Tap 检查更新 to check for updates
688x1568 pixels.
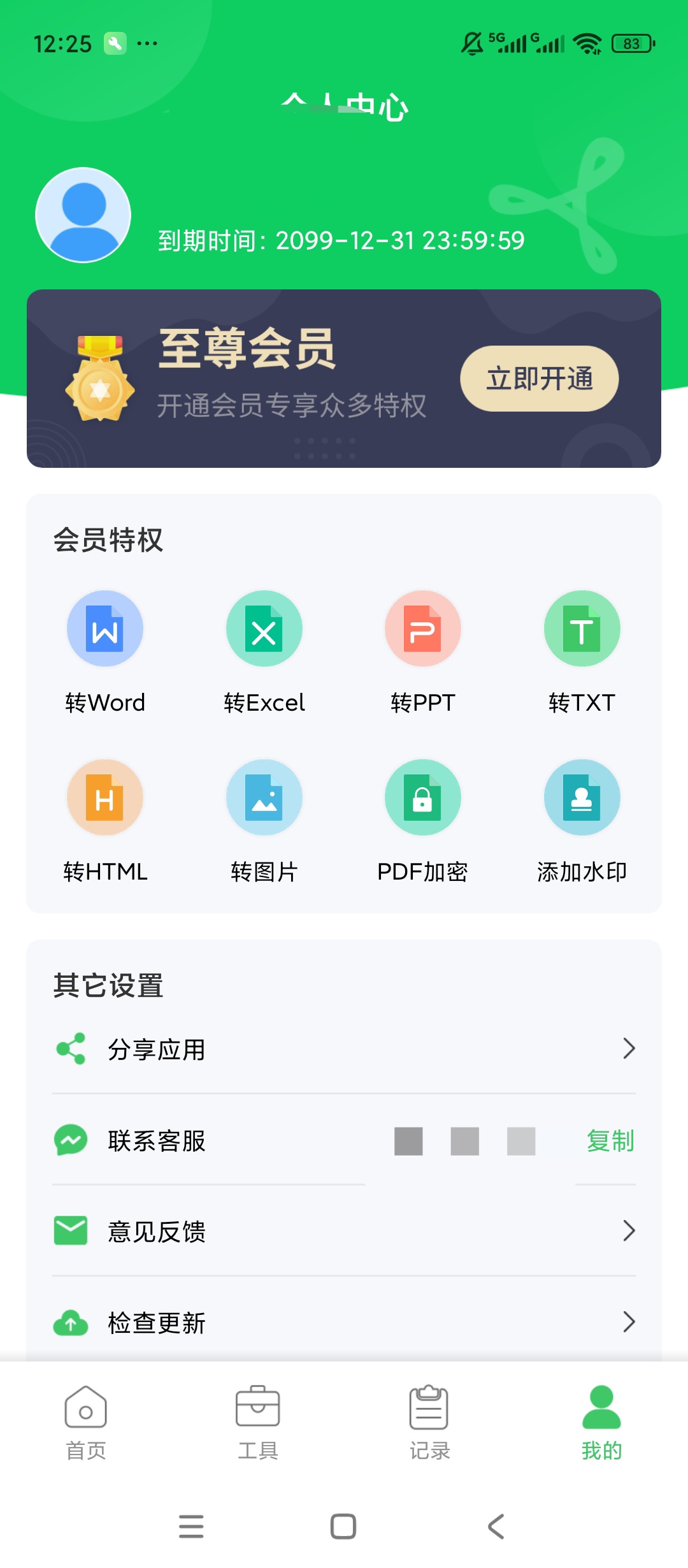344,1323
